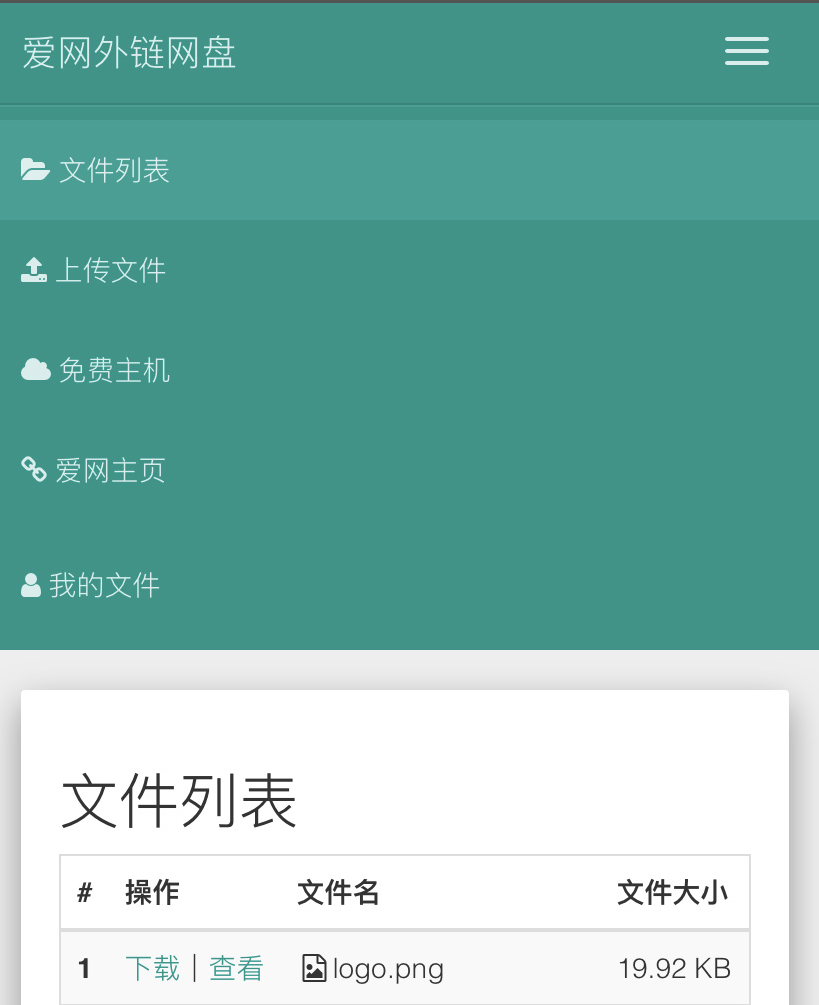Go to 我的文件 in the navigation
Screen dimensions: 819x1005
(x=105, y=585)
